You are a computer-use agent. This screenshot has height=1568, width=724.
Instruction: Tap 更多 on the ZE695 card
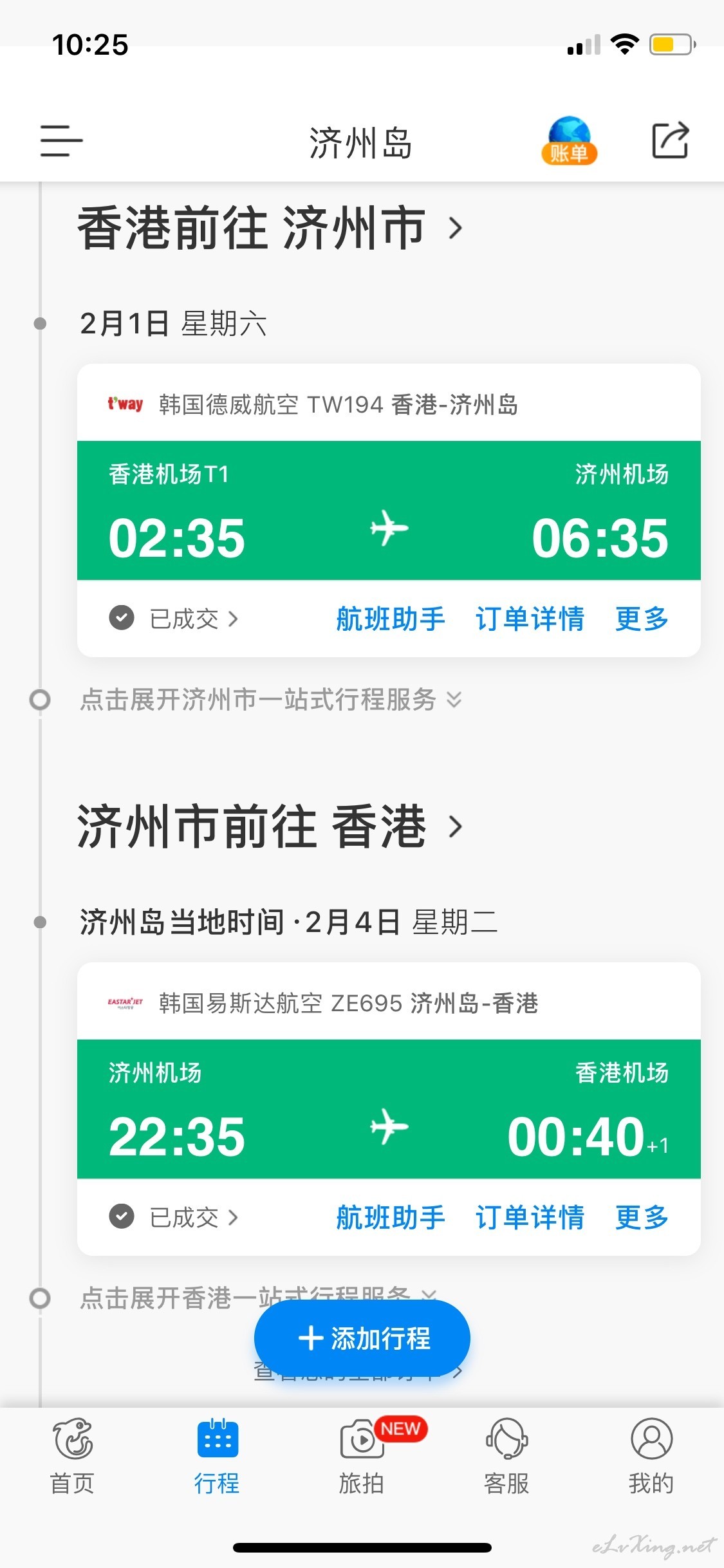click(642, 1217)
